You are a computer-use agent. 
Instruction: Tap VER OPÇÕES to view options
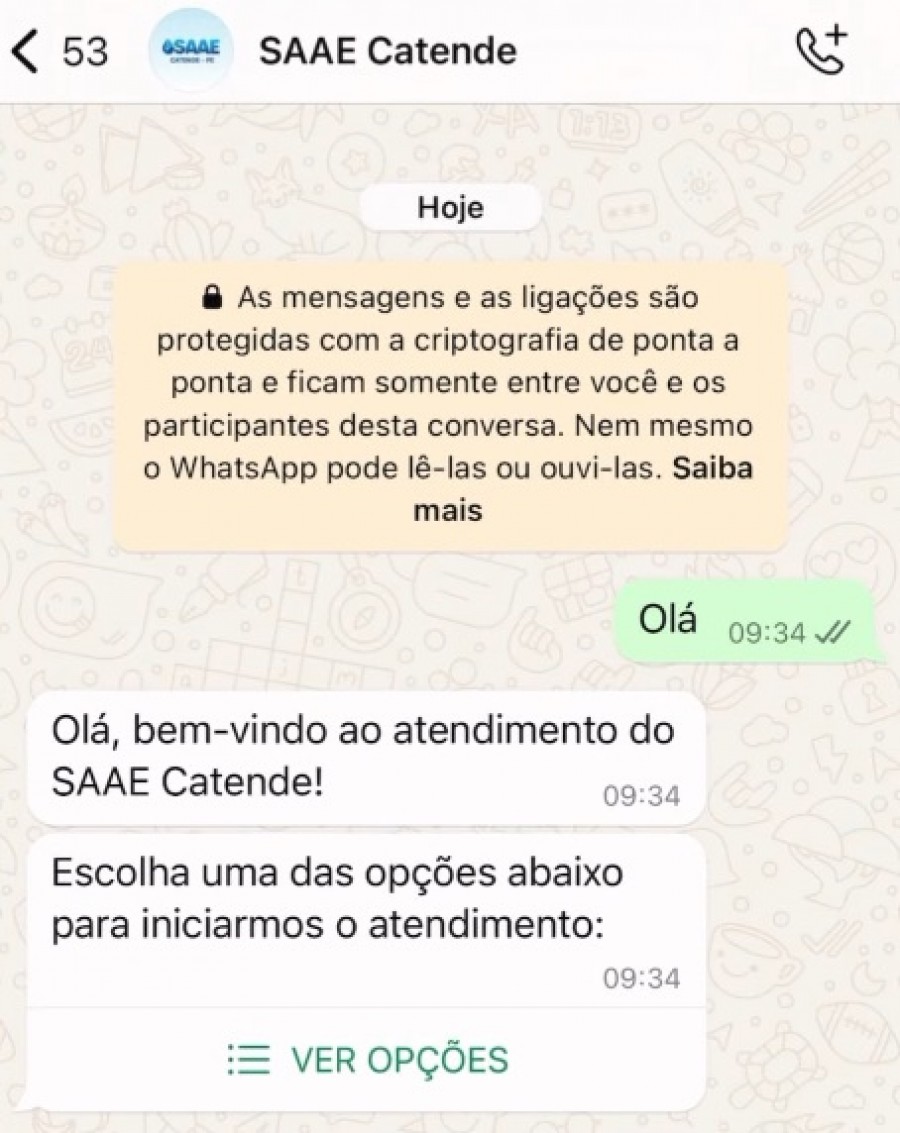367,1059
